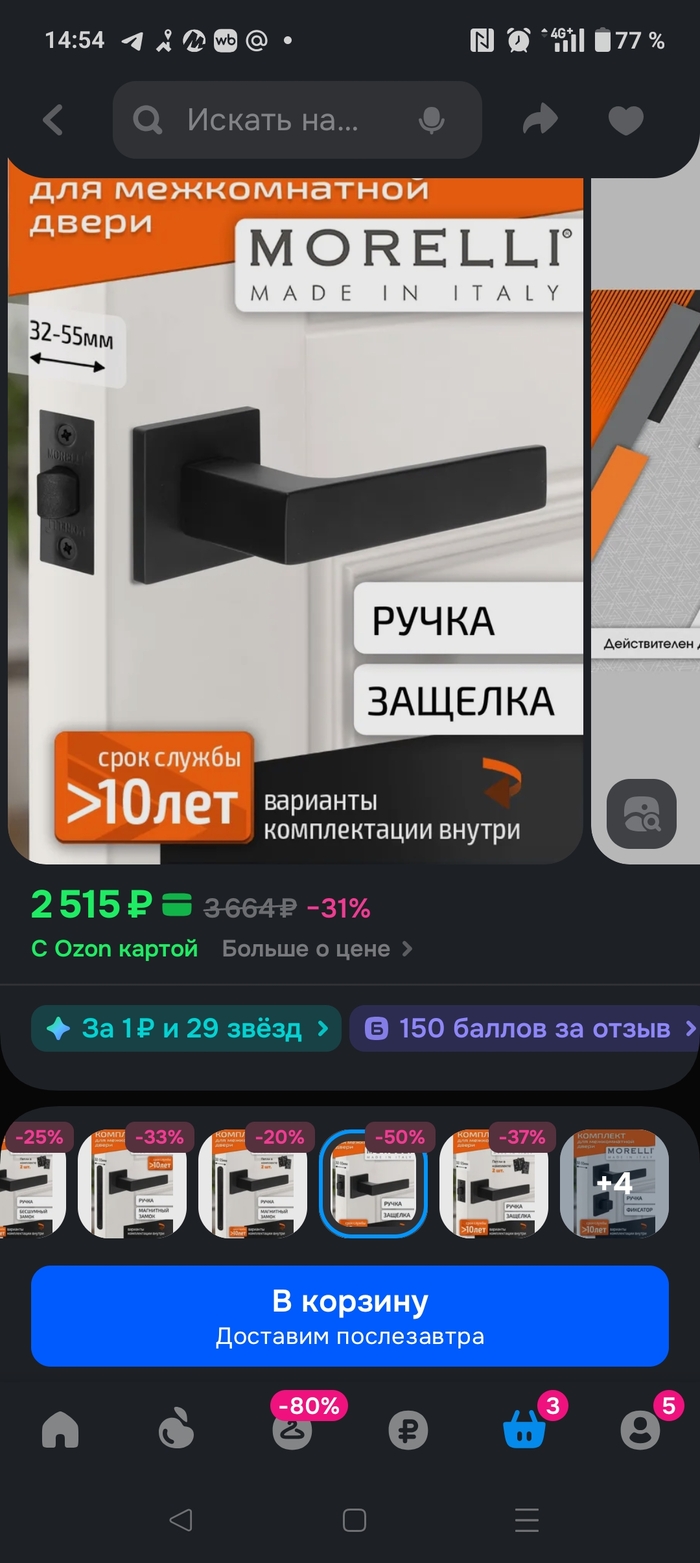Select the variant with -37% discount
700x1563 pixels.
point(493,1184)
